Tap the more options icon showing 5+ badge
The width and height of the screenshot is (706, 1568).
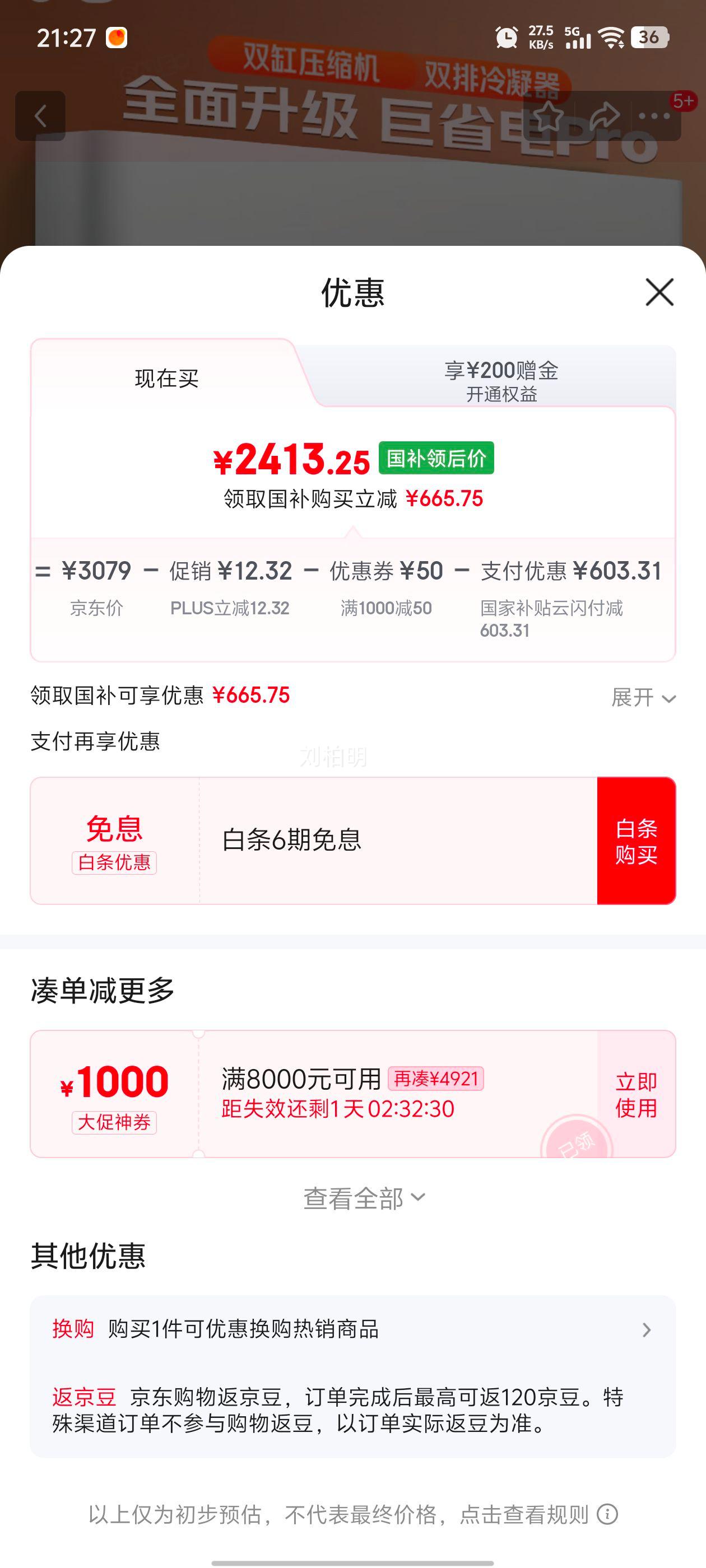[x=654, y=116]
